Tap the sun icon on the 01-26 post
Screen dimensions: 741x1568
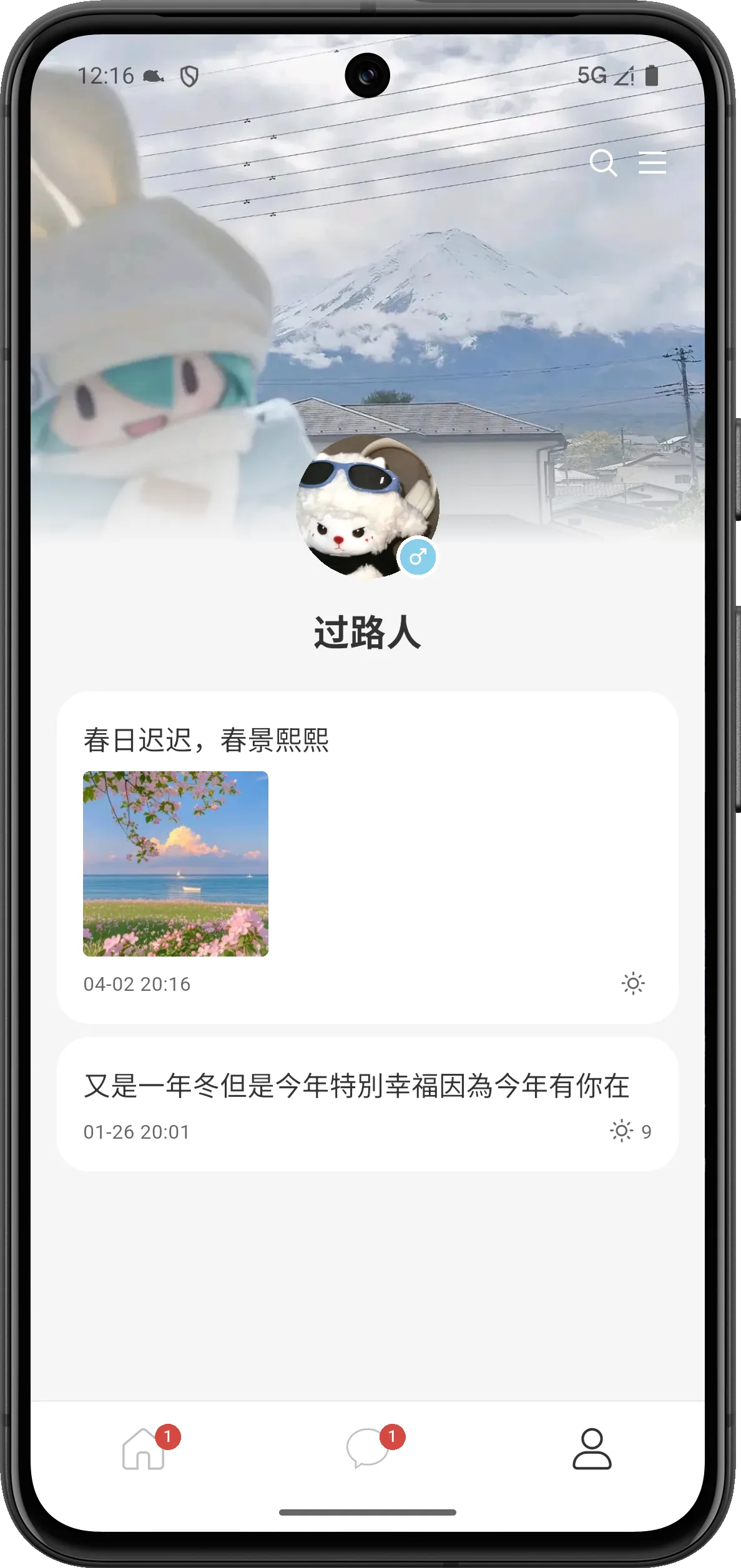pos(622,1131)
